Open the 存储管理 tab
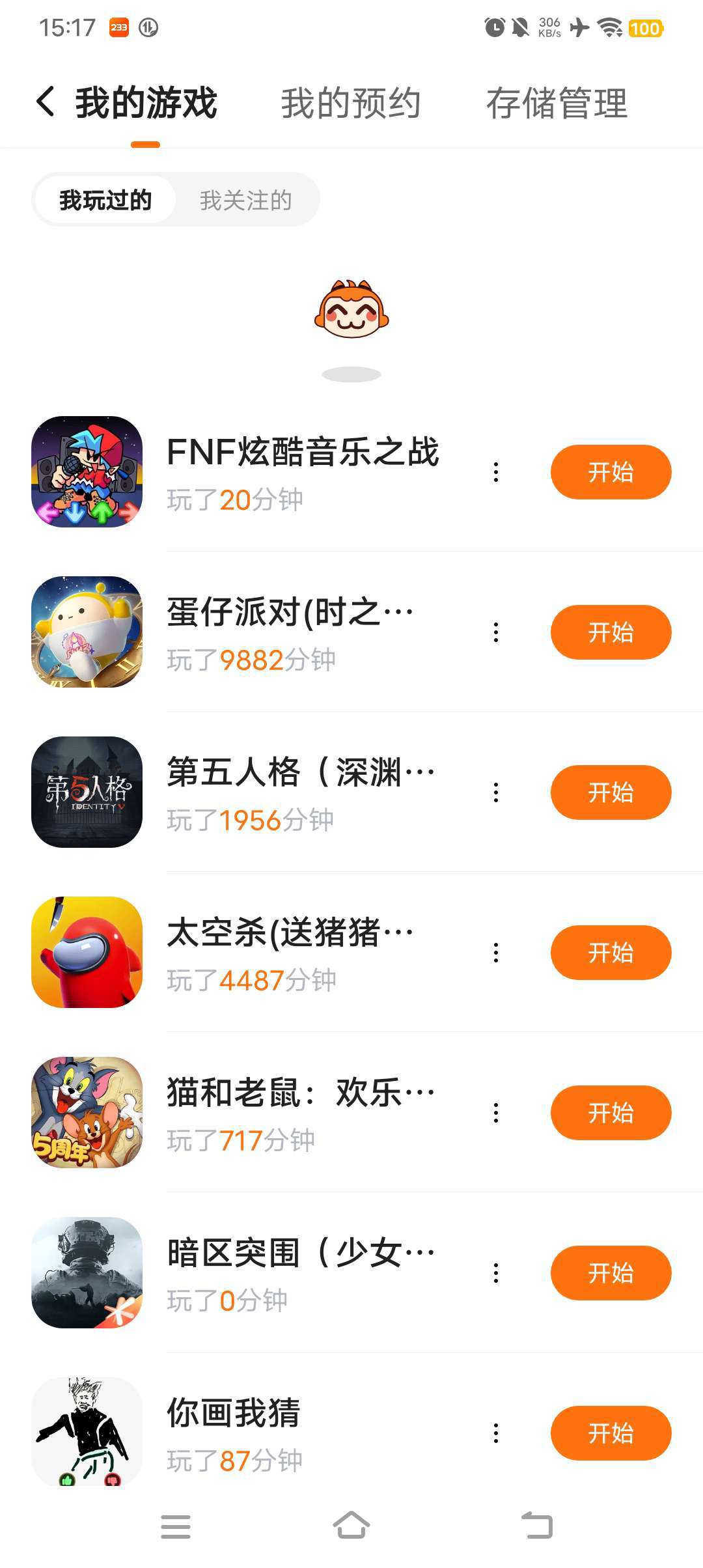Viewport: 703px width, 1568px height. tap(557, 104)
